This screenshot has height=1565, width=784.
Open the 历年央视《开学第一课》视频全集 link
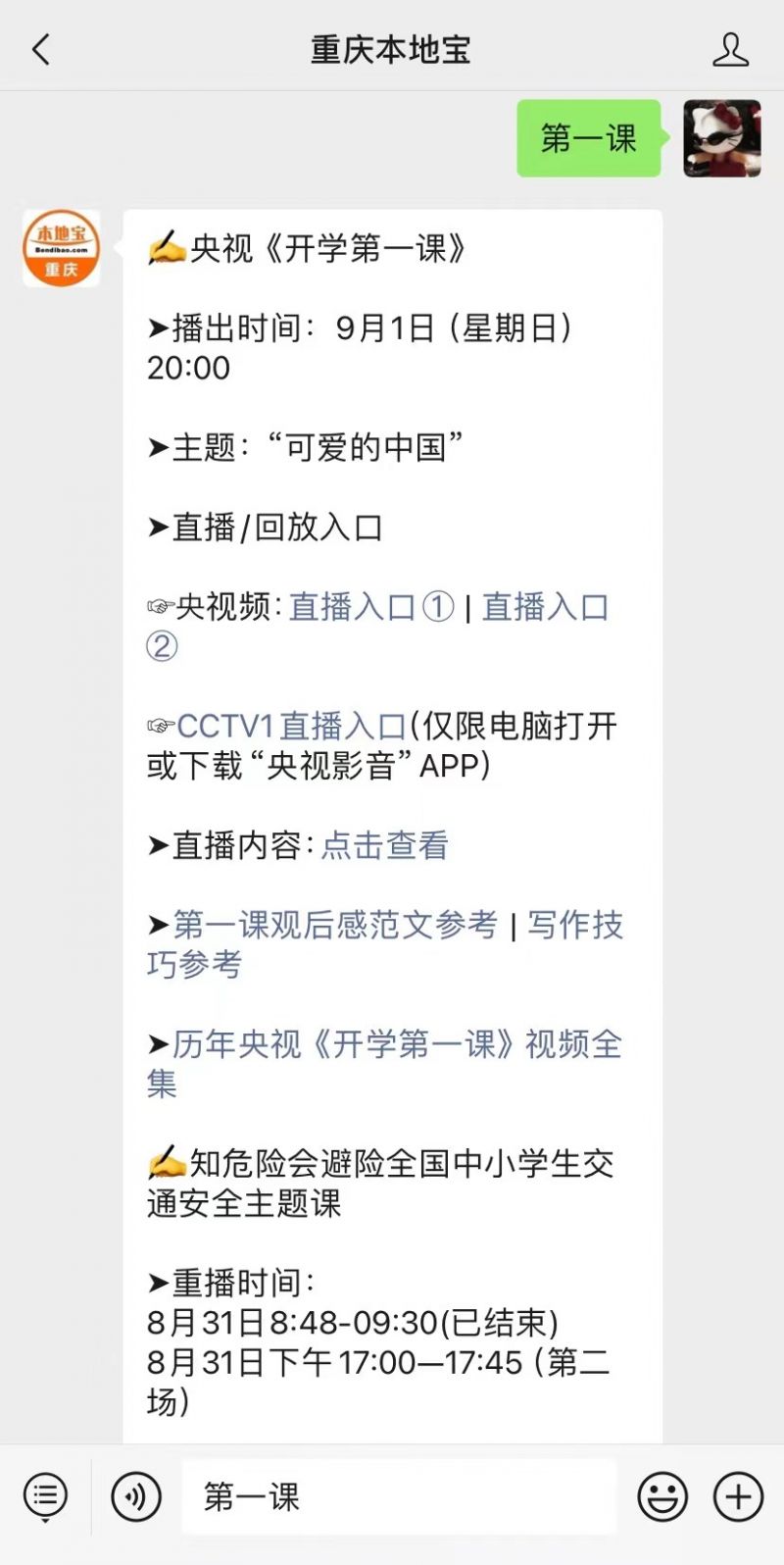click(x=397, y=1044)
